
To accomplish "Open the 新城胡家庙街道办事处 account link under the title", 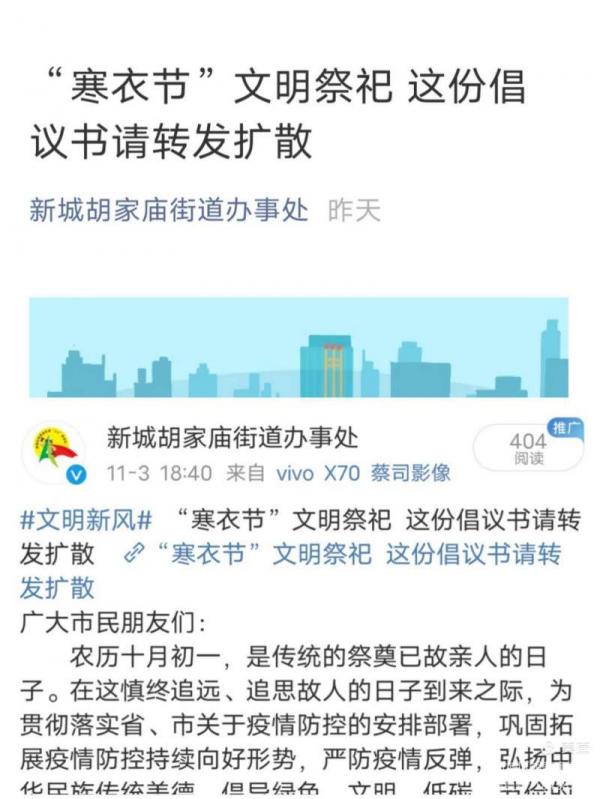I will (x=169, y=212).
